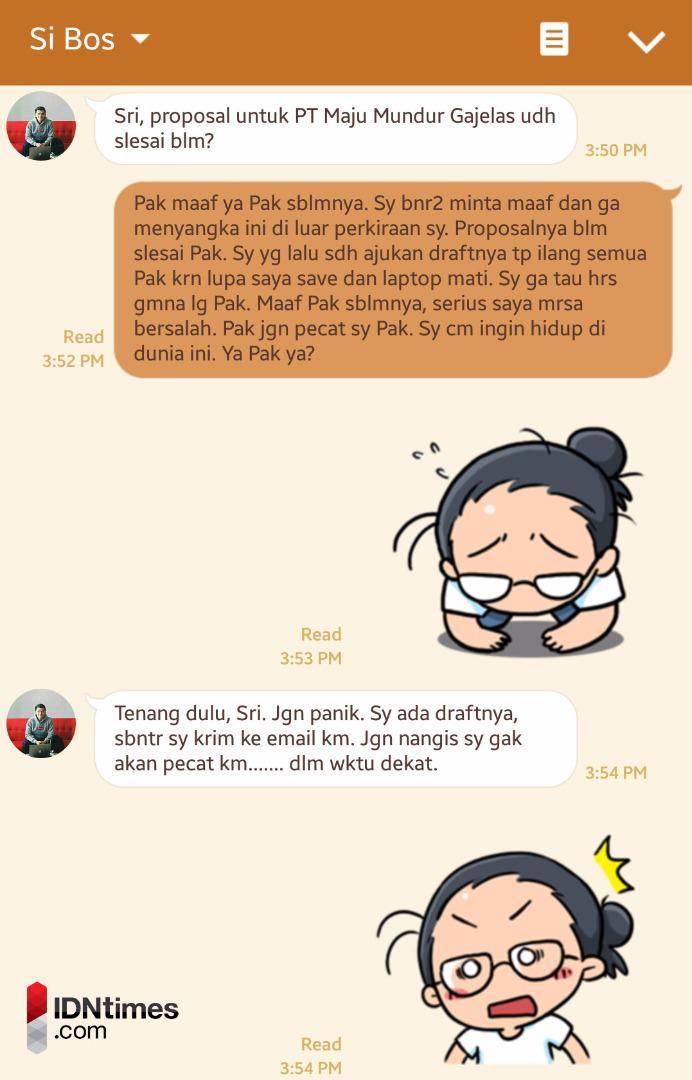This screenshot has height=1080, width=692.
Task: Open the chat notes icon
Action: [x=554, y=40]
